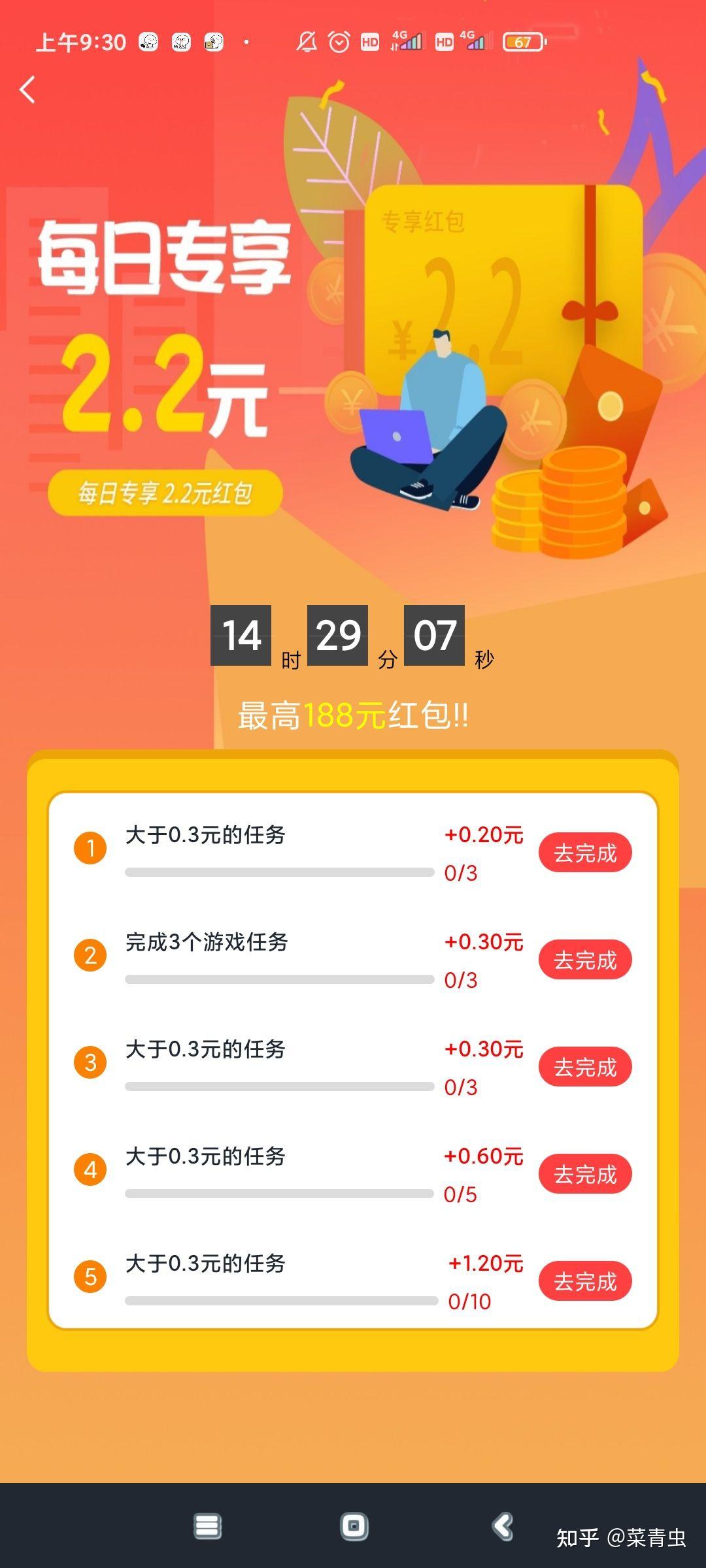Tap 去完成 for task 5 (+1.20元)
The height and width of the screenshot is (1568, 706).
585,1281
